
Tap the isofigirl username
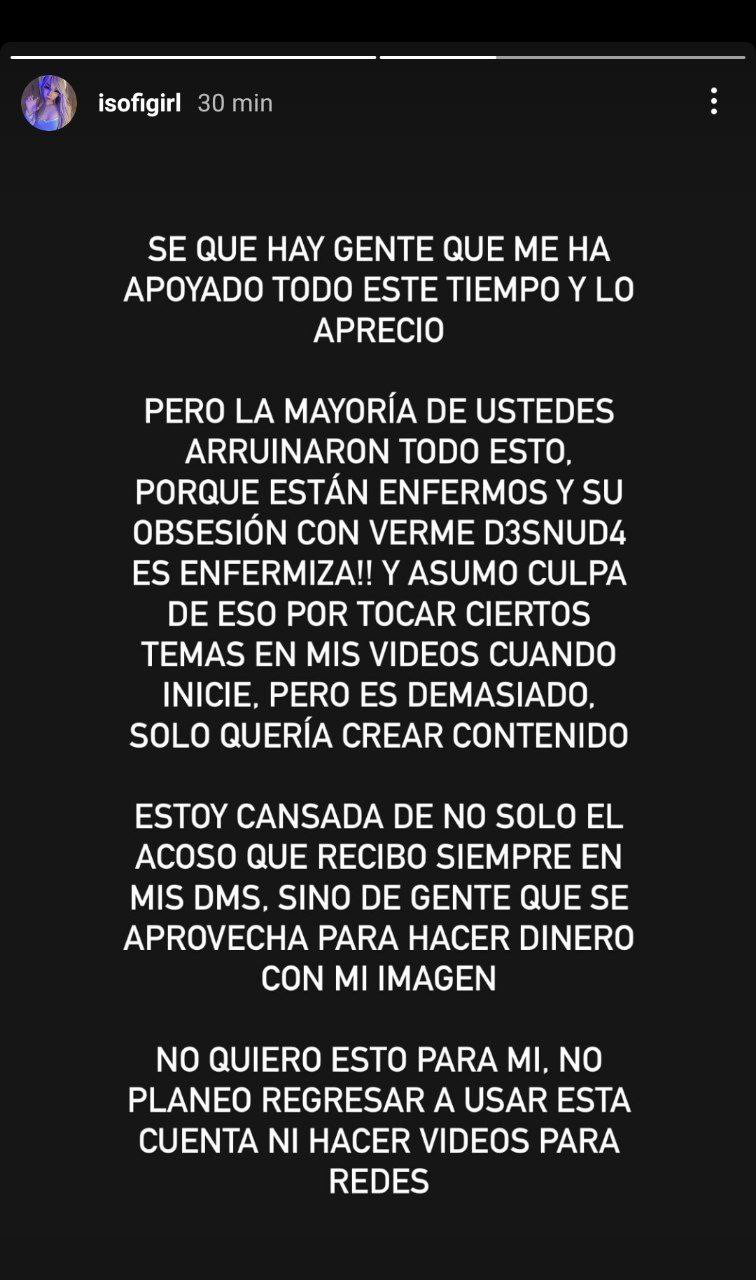[139, 103]
